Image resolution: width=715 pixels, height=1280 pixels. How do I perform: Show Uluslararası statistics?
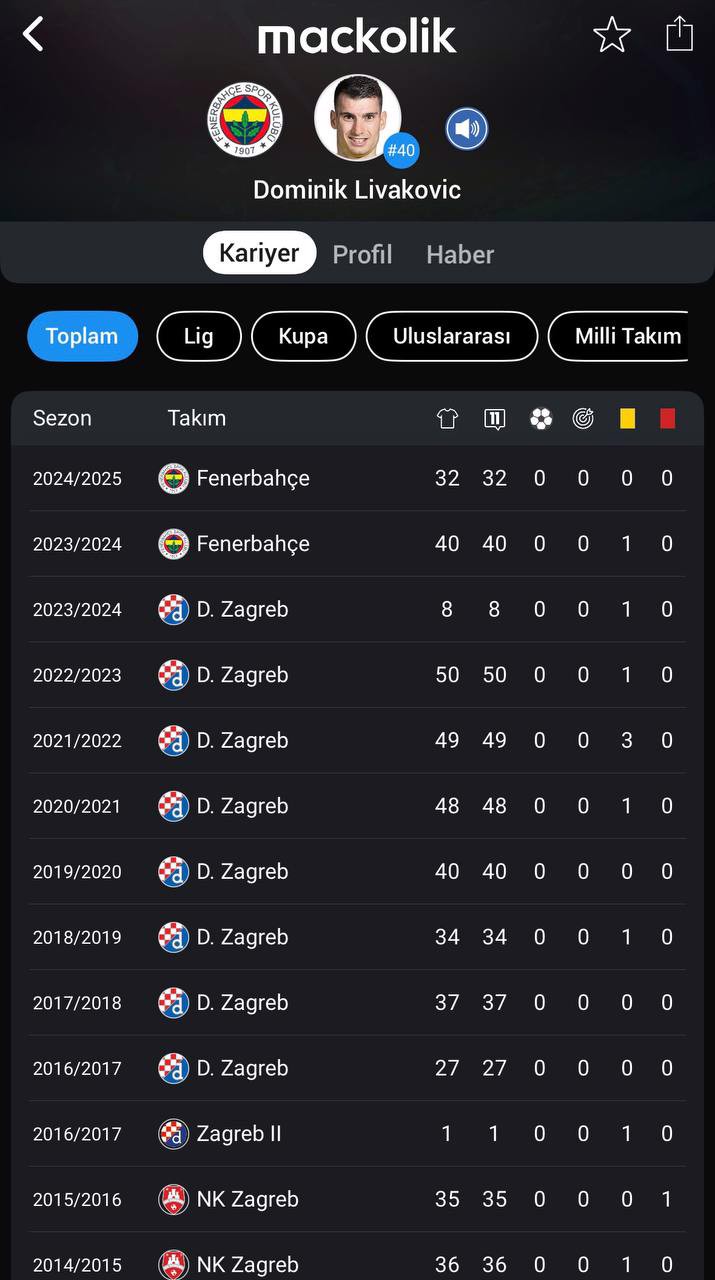click(x=452, y=336)
